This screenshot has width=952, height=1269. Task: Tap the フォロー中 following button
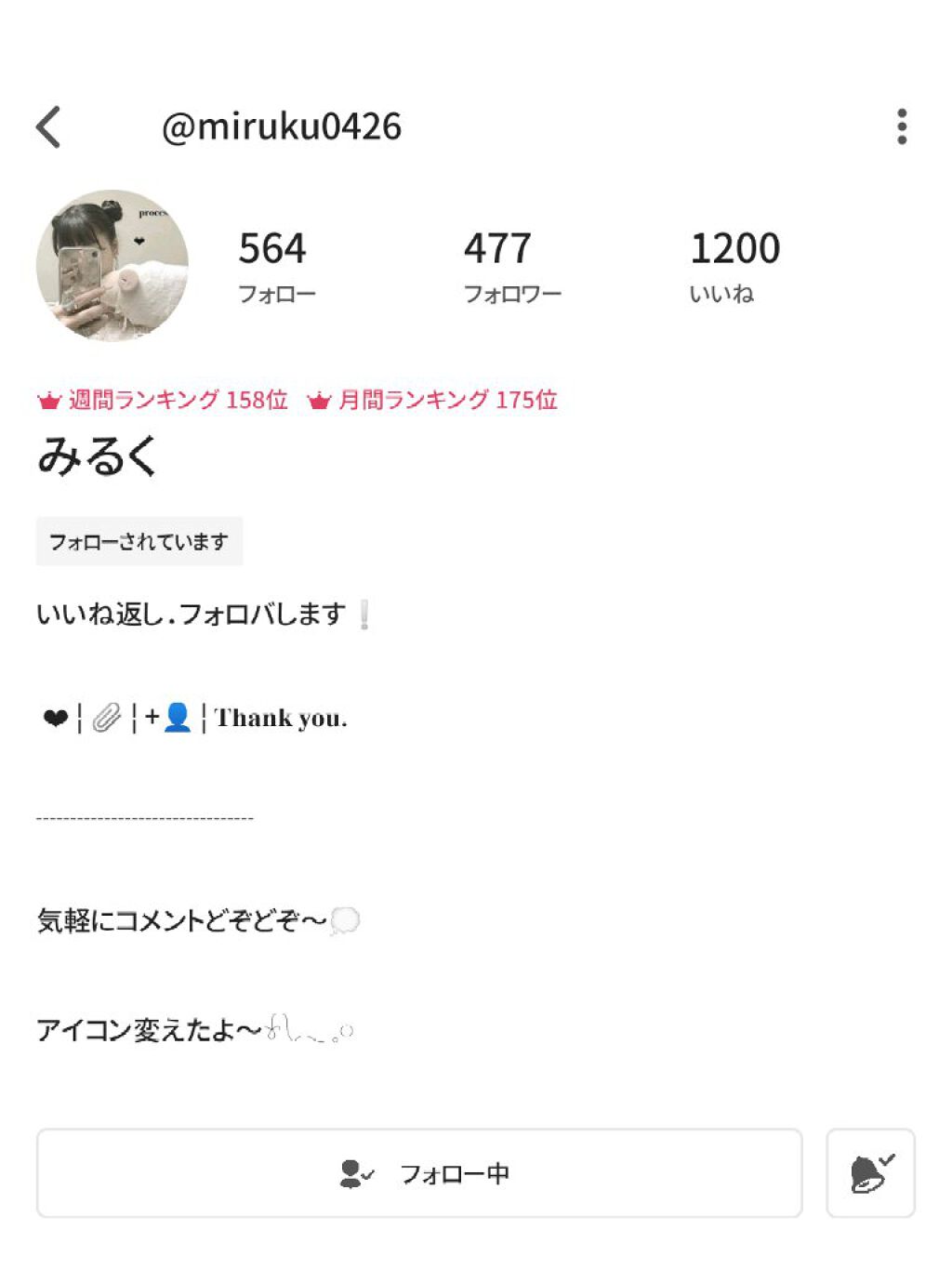pyautogui.click(x=419, y=1173)
